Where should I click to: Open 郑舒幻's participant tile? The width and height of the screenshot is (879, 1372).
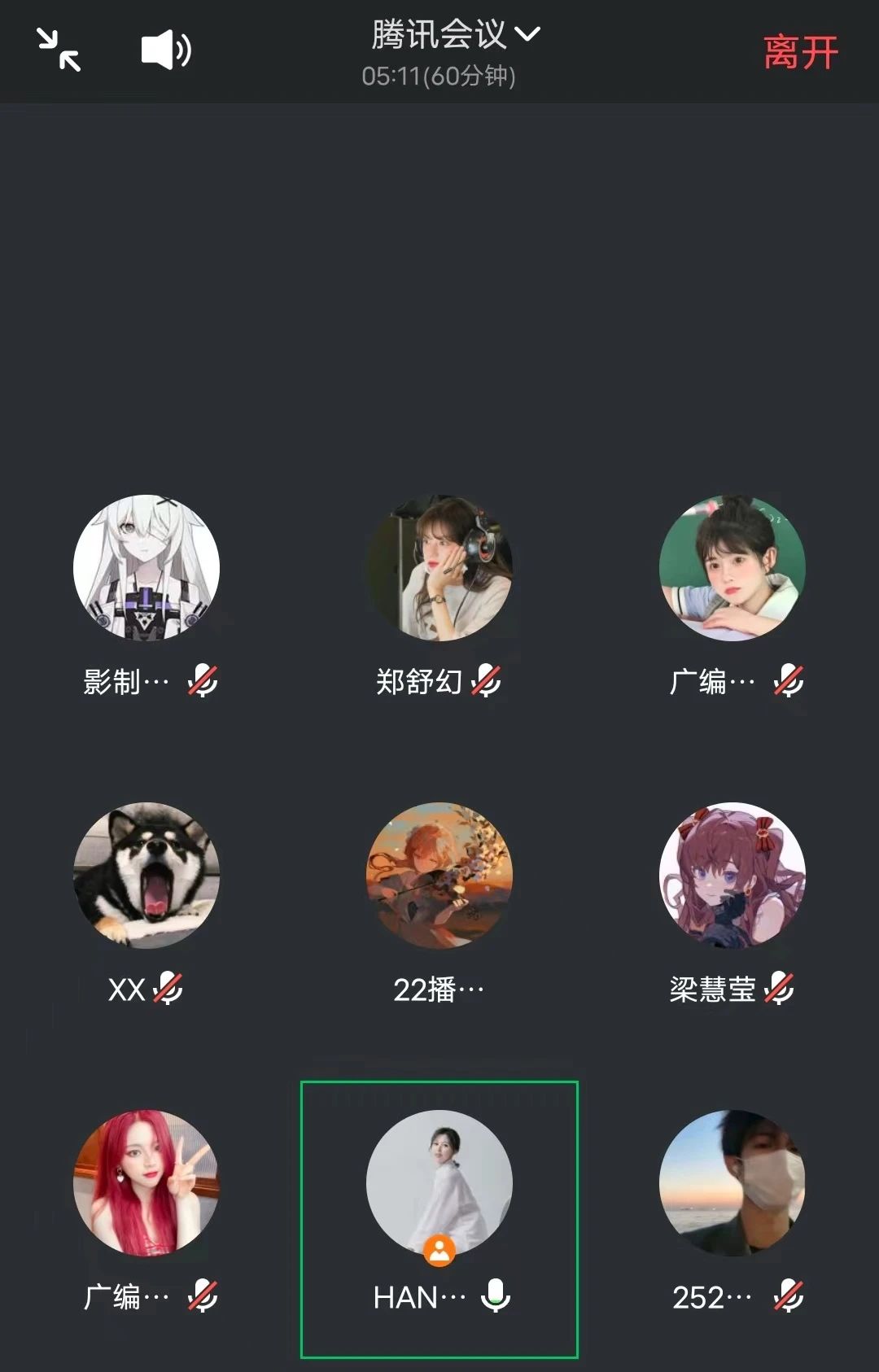(x=439, y=569)
